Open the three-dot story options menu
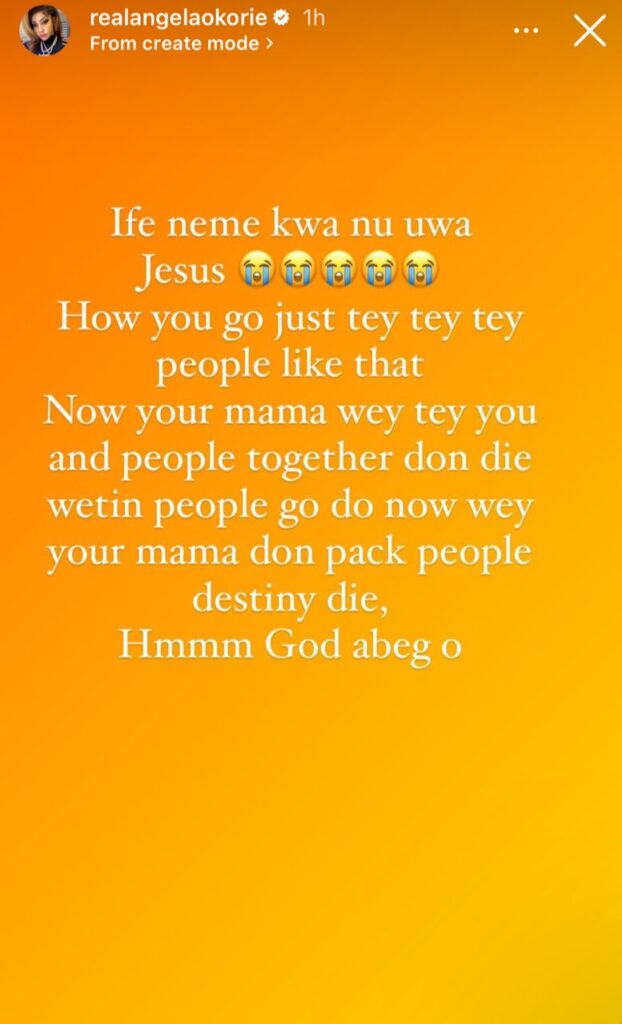Image resolution: width=622 pixels, height=1024 pixels. pyautogui.click(x=526, y=32)
